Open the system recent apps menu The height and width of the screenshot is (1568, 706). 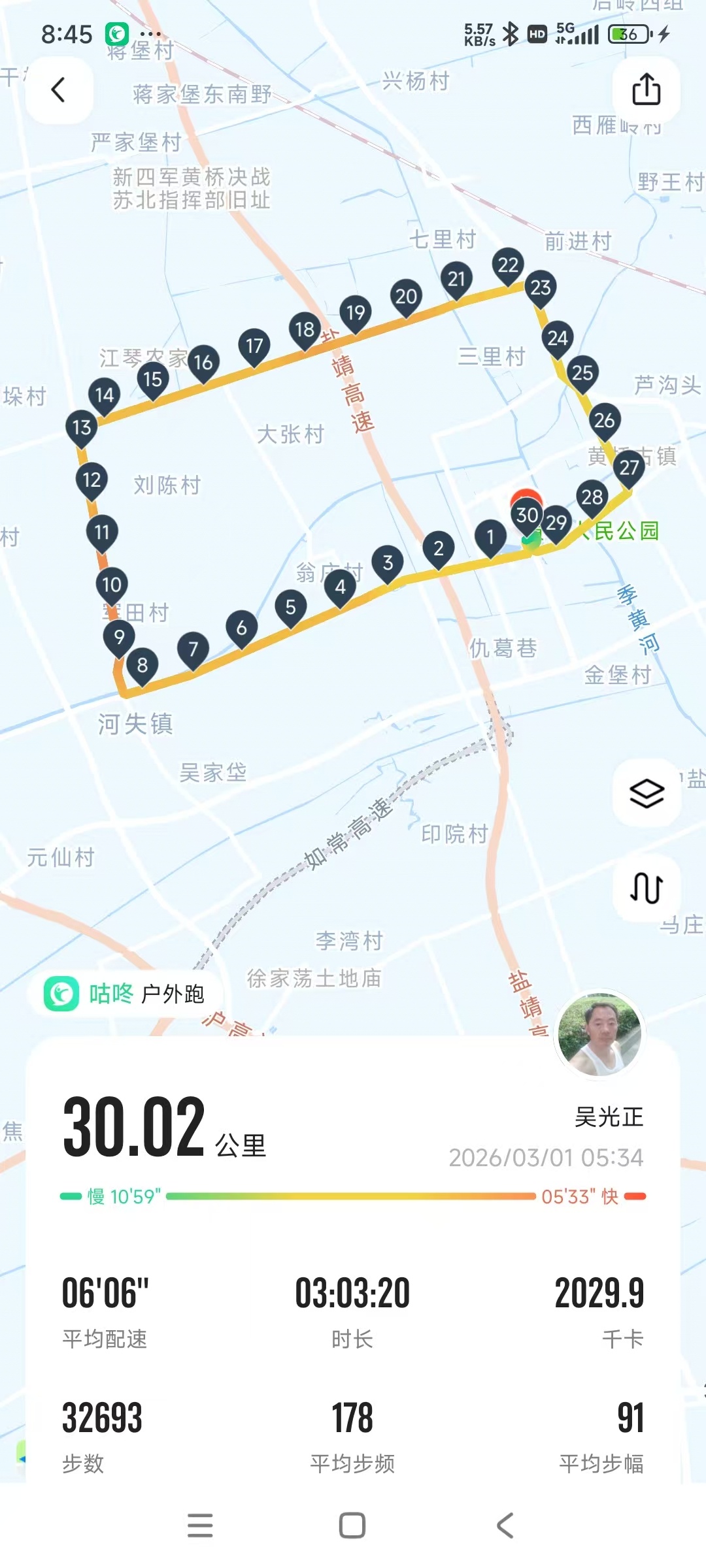(200, 1526)
